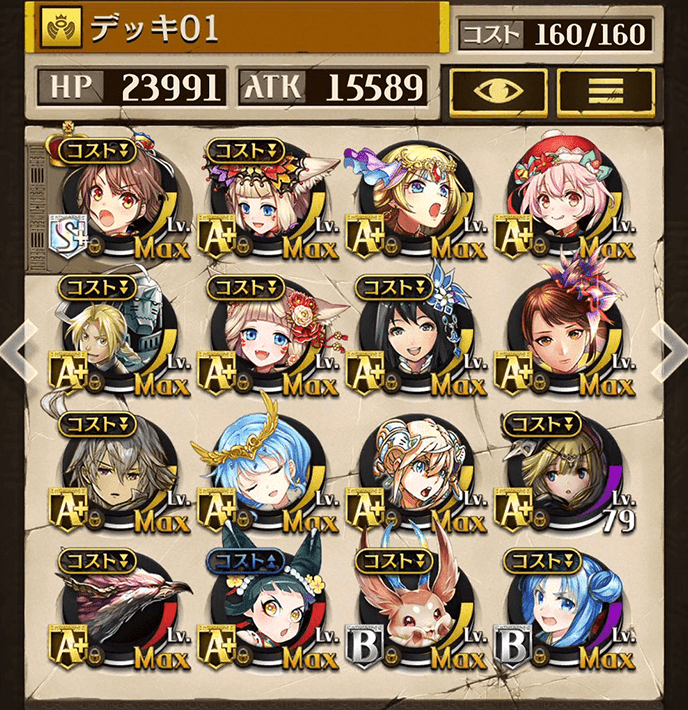Tap the デッキ01 deck name header
The width and height of the screenshot is (688, 710).
240,27
